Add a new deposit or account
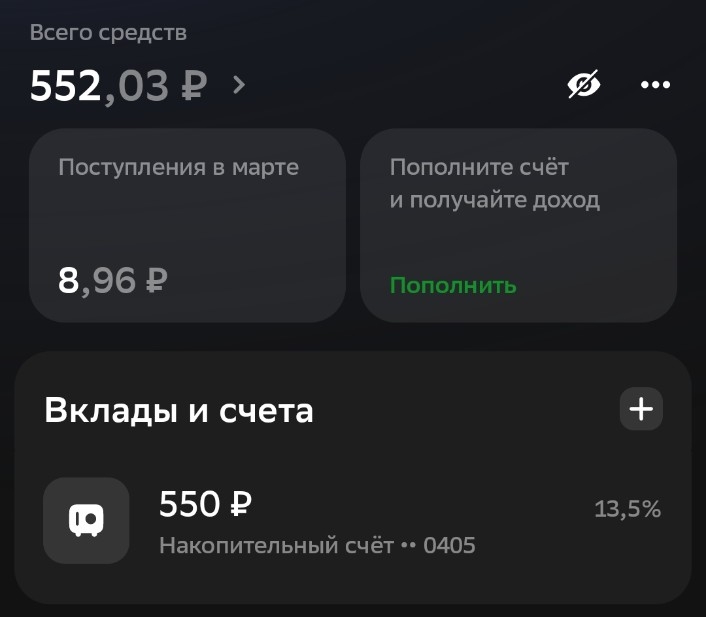This screenshot has width=706, height=617. [641, 409]
